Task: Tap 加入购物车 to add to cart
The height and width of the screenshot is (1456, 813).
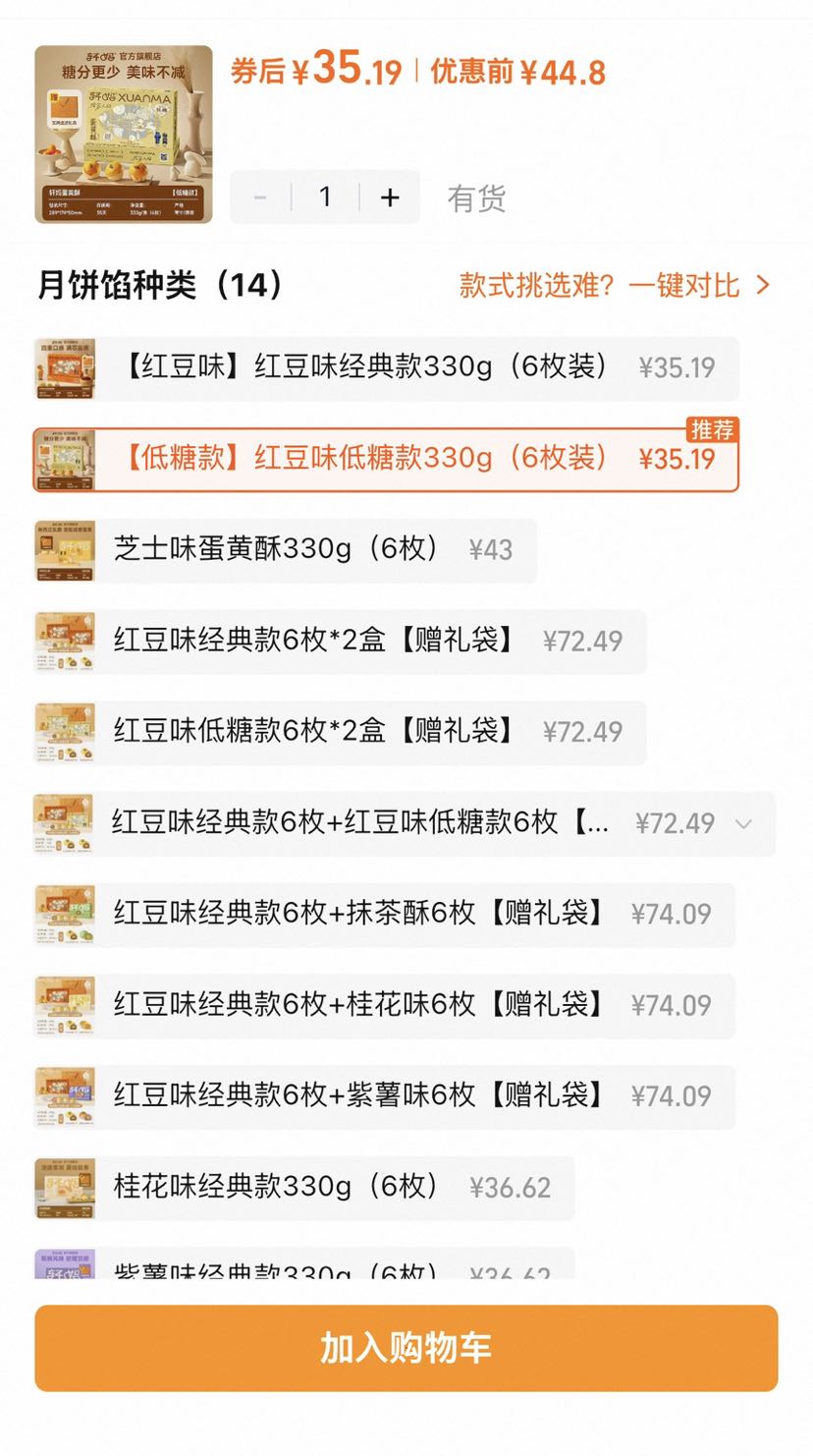Action: coord(406,1348)
